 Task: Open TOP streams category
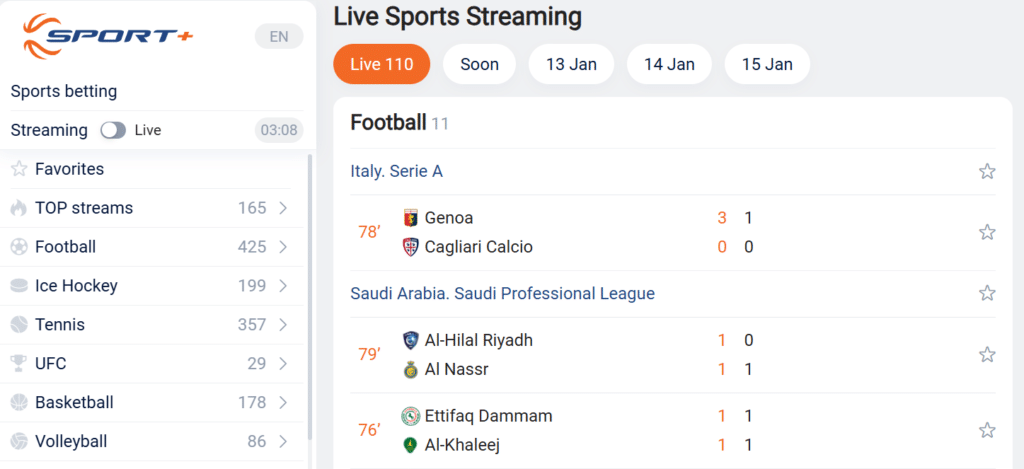[84, 208]
